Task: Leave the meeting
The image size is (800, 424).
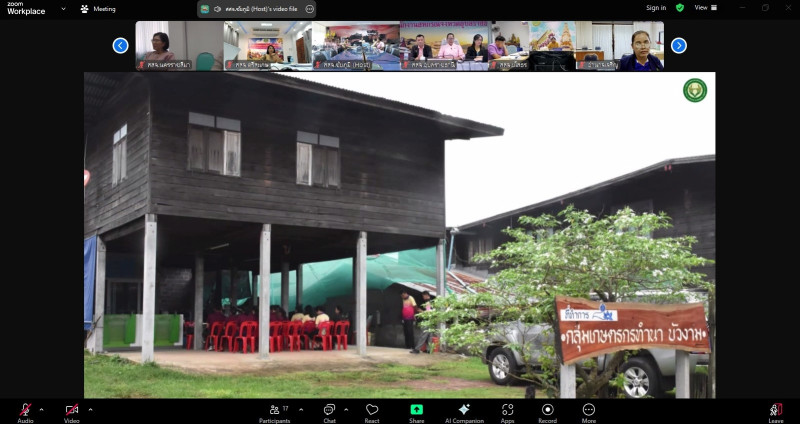Action: click(775, 410)
